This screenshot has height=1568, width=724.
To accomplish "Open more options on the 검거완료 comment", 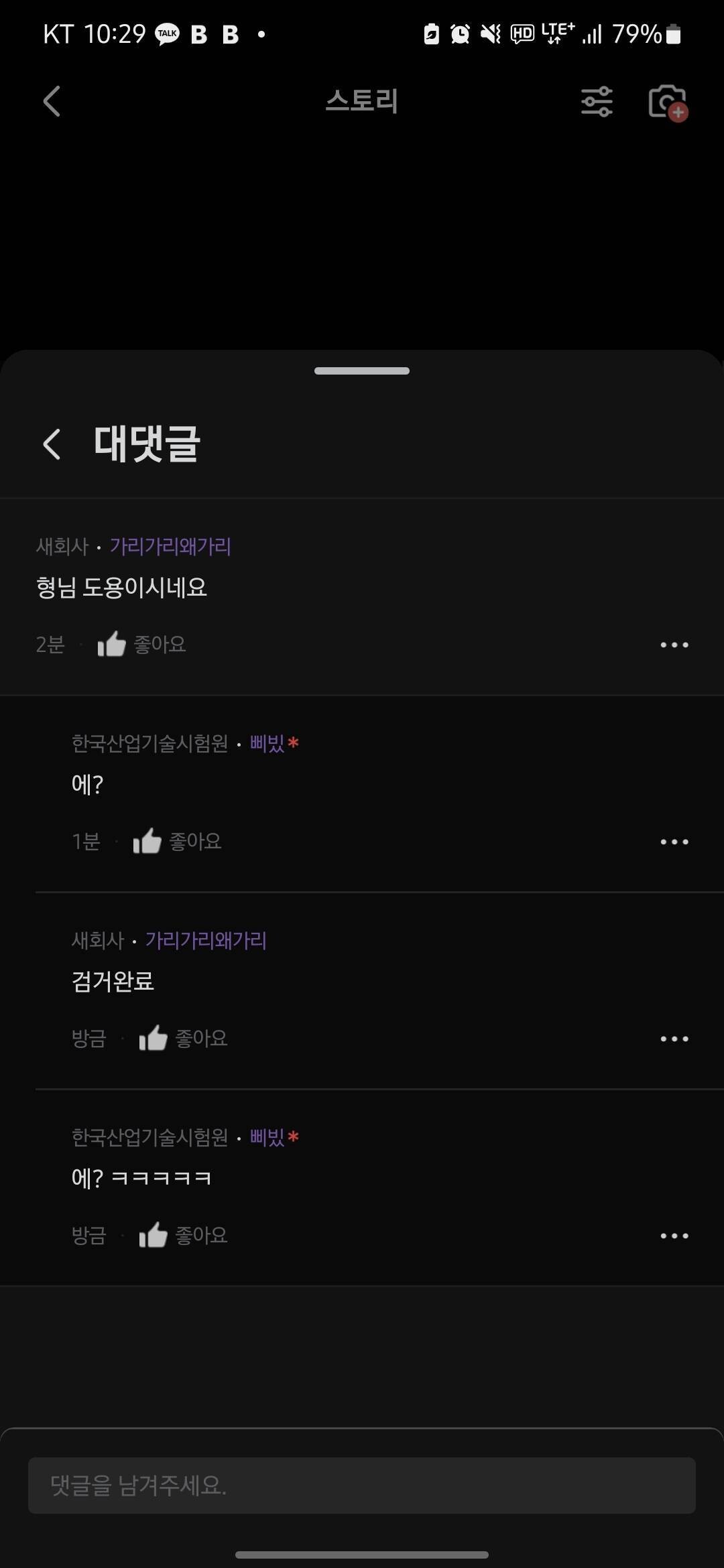I will pos(674,1038).
